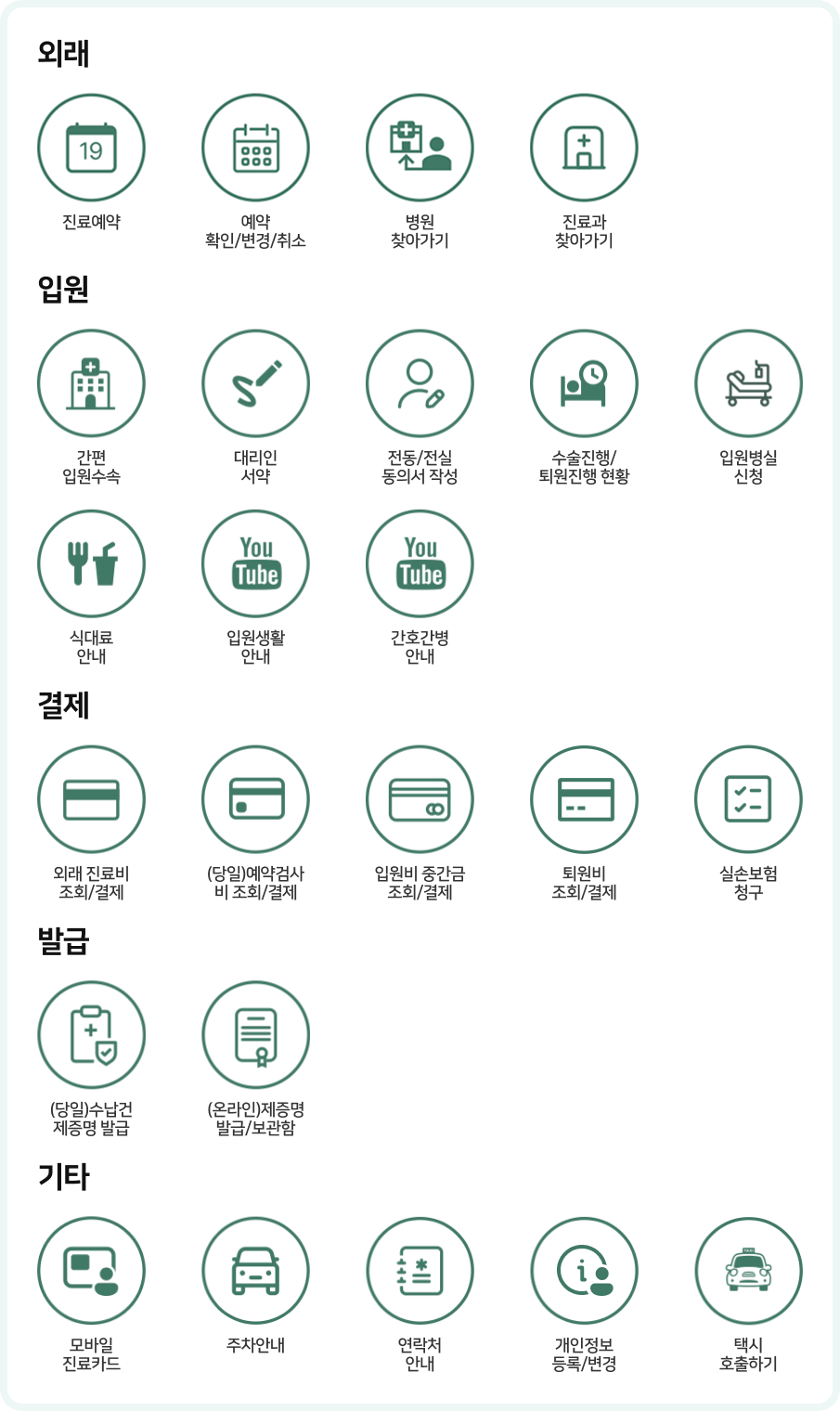Open 진료과 찾아가기

pos(584,149)
